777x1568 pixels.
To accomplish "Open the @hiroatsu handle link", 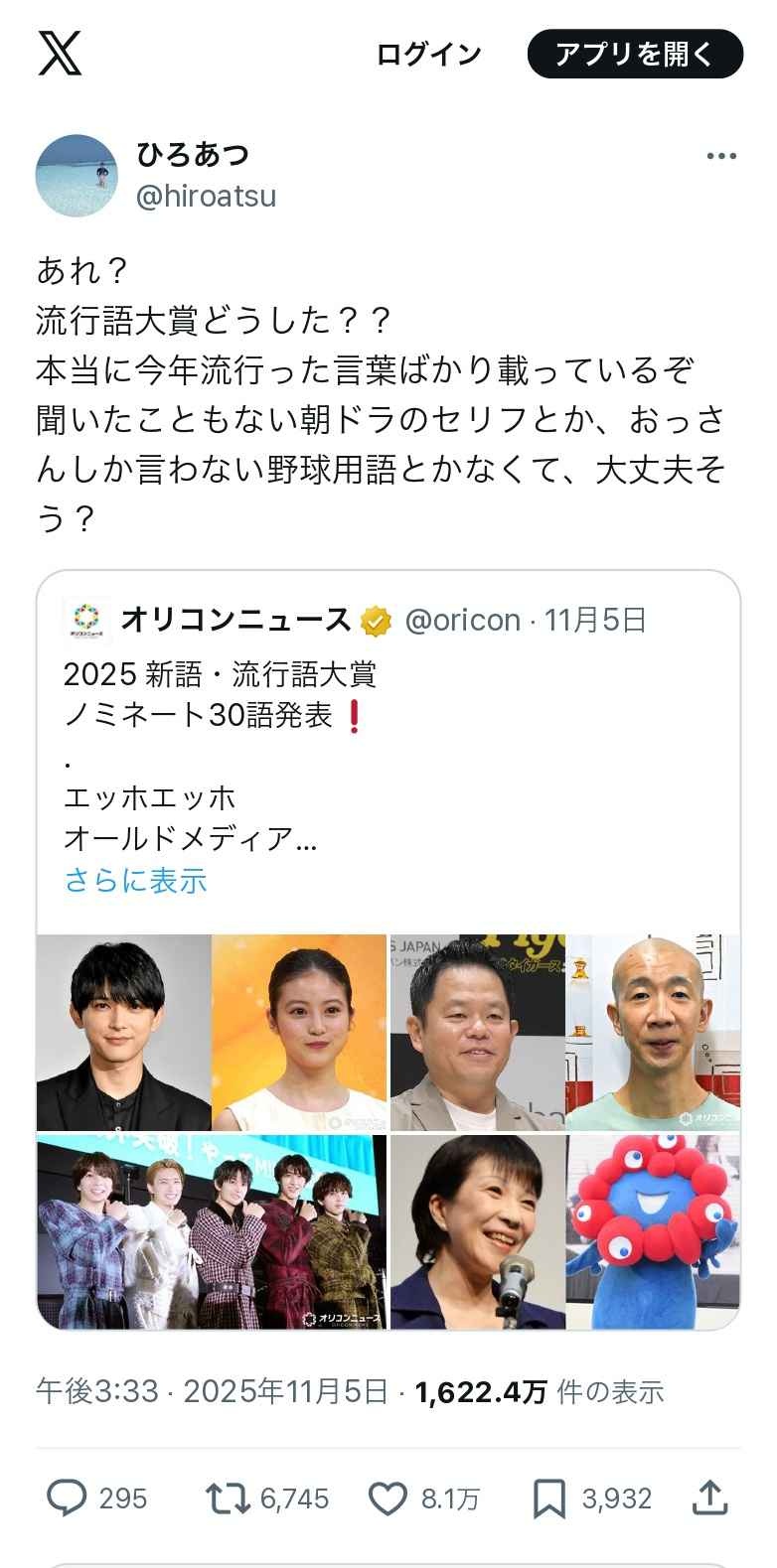I will (x=206, y=197).
